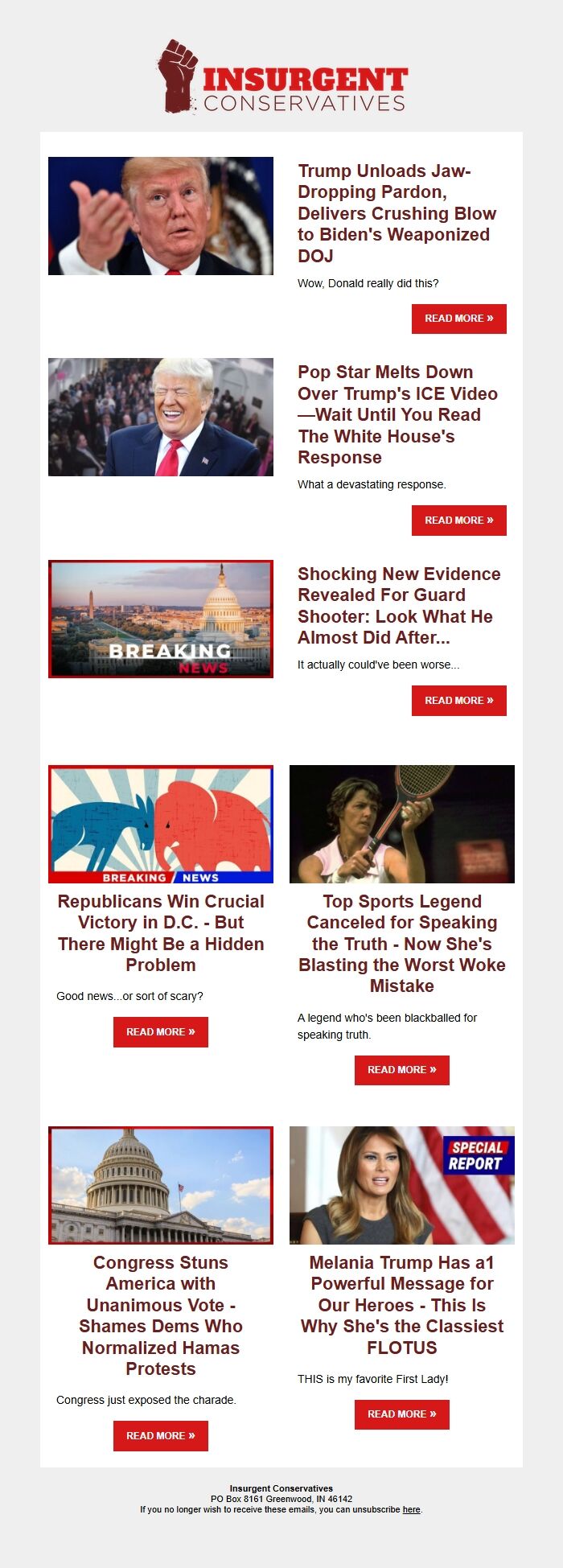563x1568 pixels.
Task: Tap Read More under Congress unanimous vote story
Action: 161,1436
